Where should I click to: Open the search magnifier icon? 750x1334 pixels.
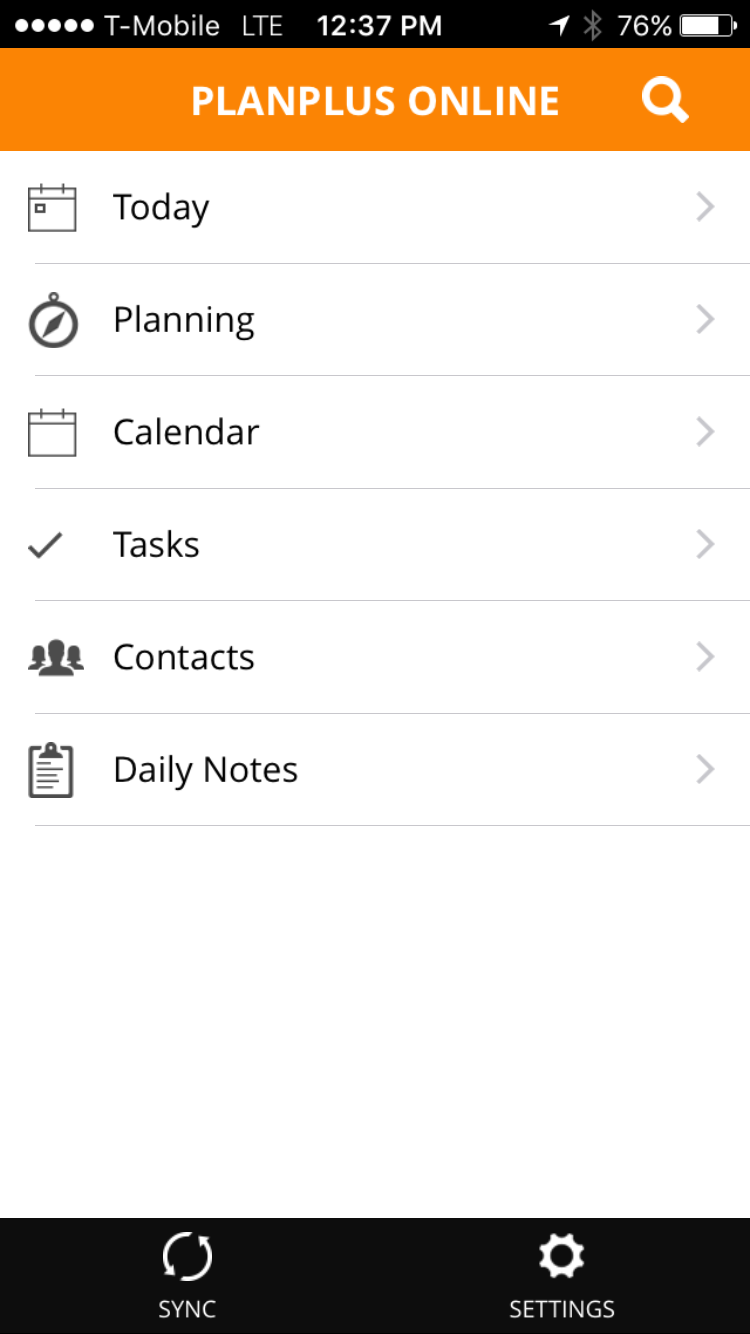coord(665,101)
